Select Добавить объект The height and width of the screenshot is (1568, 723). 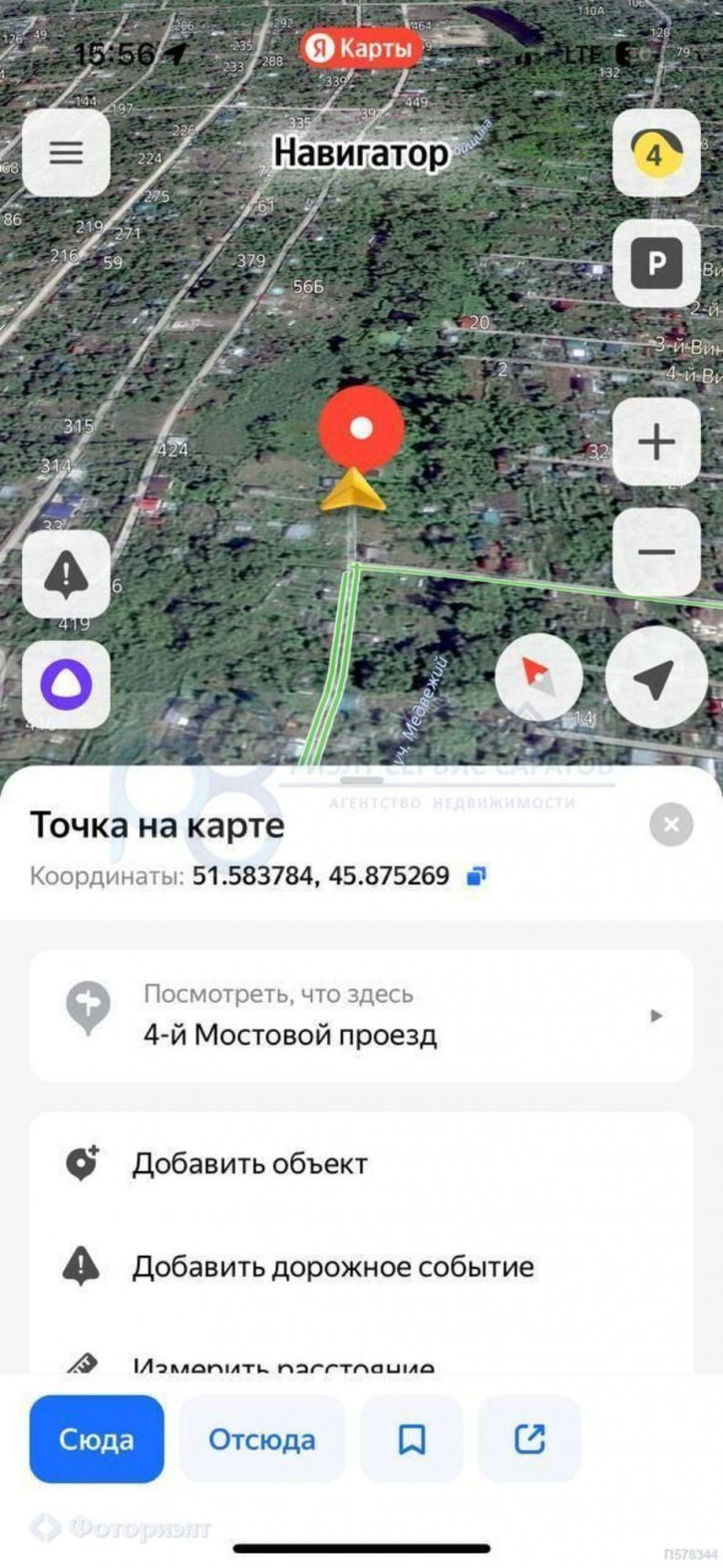click(249, 1163)
